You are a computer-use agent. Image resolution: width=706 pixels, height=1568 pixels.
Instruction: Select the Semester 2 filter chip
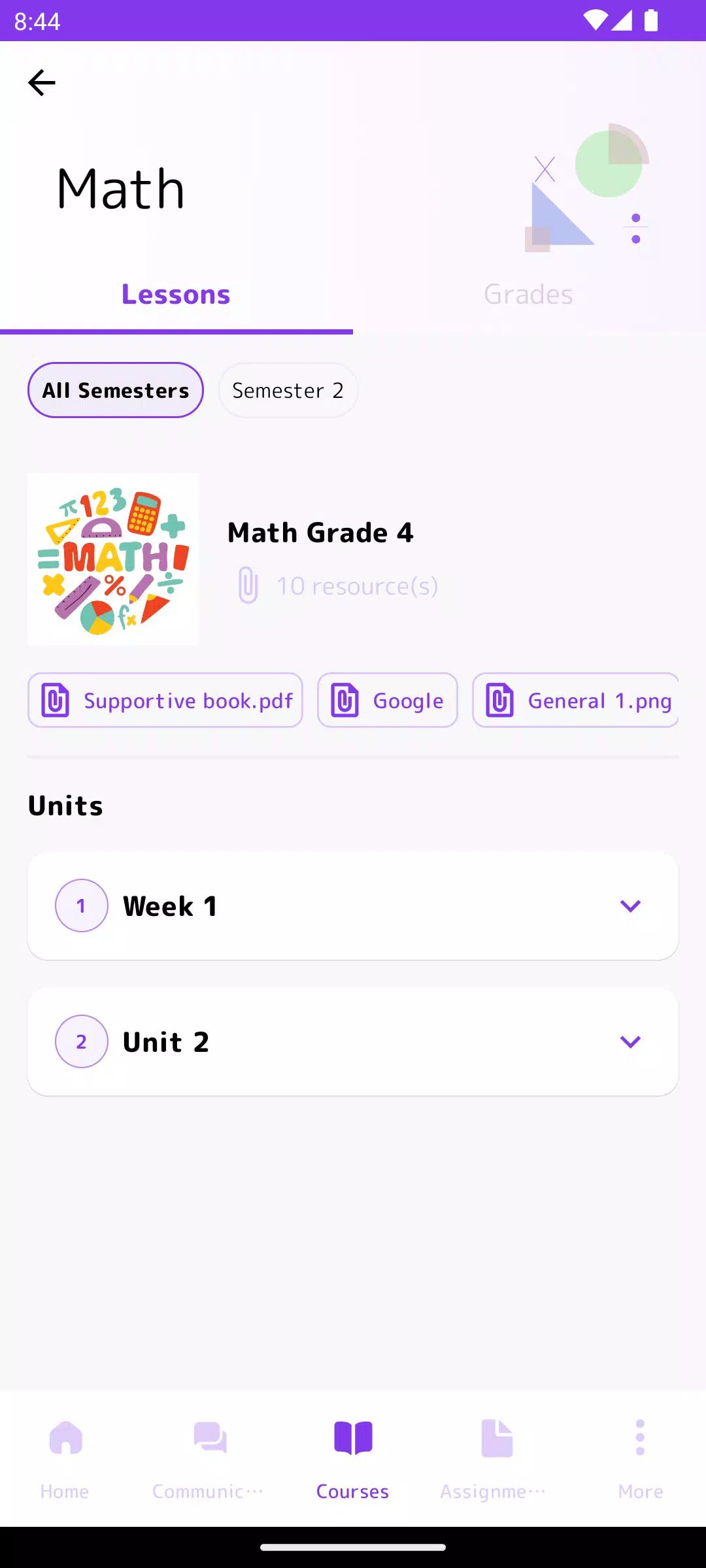pyautogui.click(x=288, y=390)
